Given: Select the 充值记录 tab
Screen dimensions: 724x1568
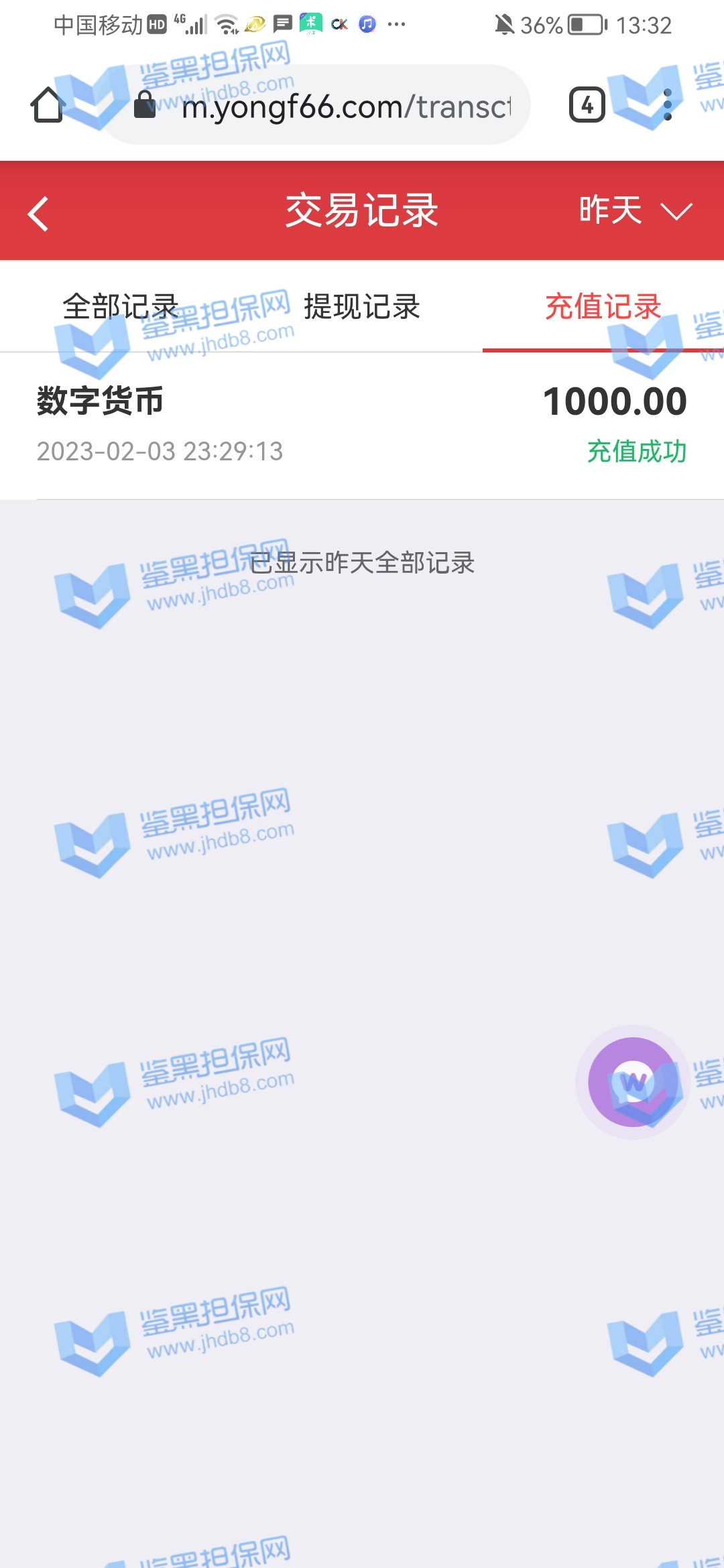Looking at the screenshot, I should pyautogui.click(x=603, y=307).
